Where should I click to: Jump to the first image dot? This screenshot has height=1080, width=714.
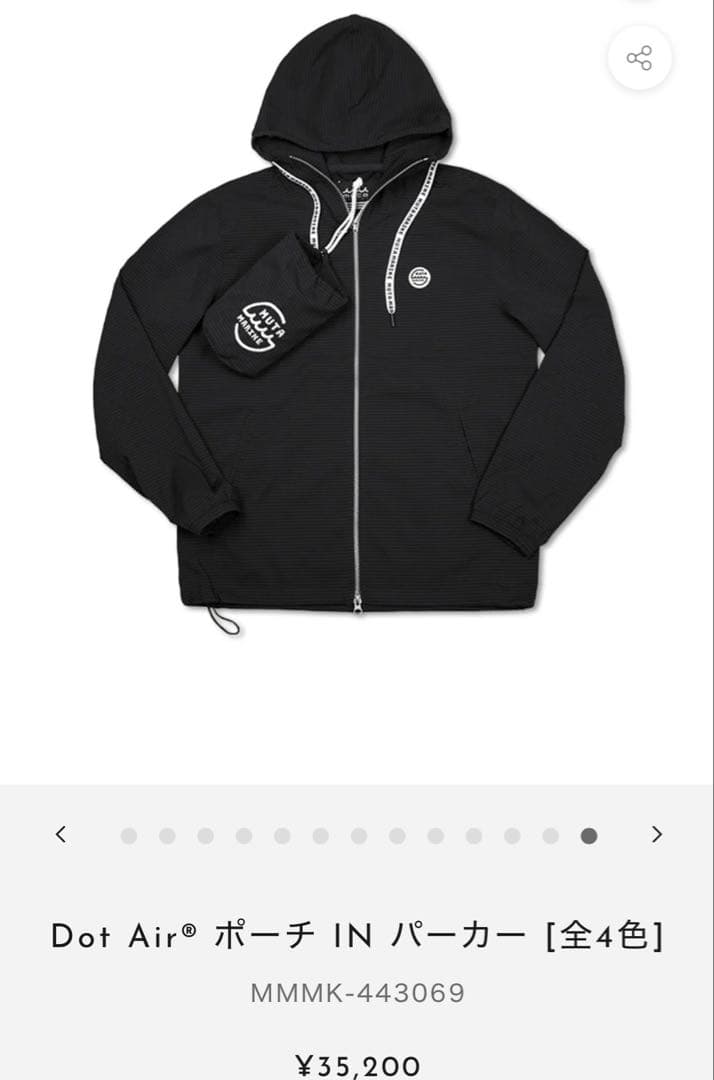point(129,836)
